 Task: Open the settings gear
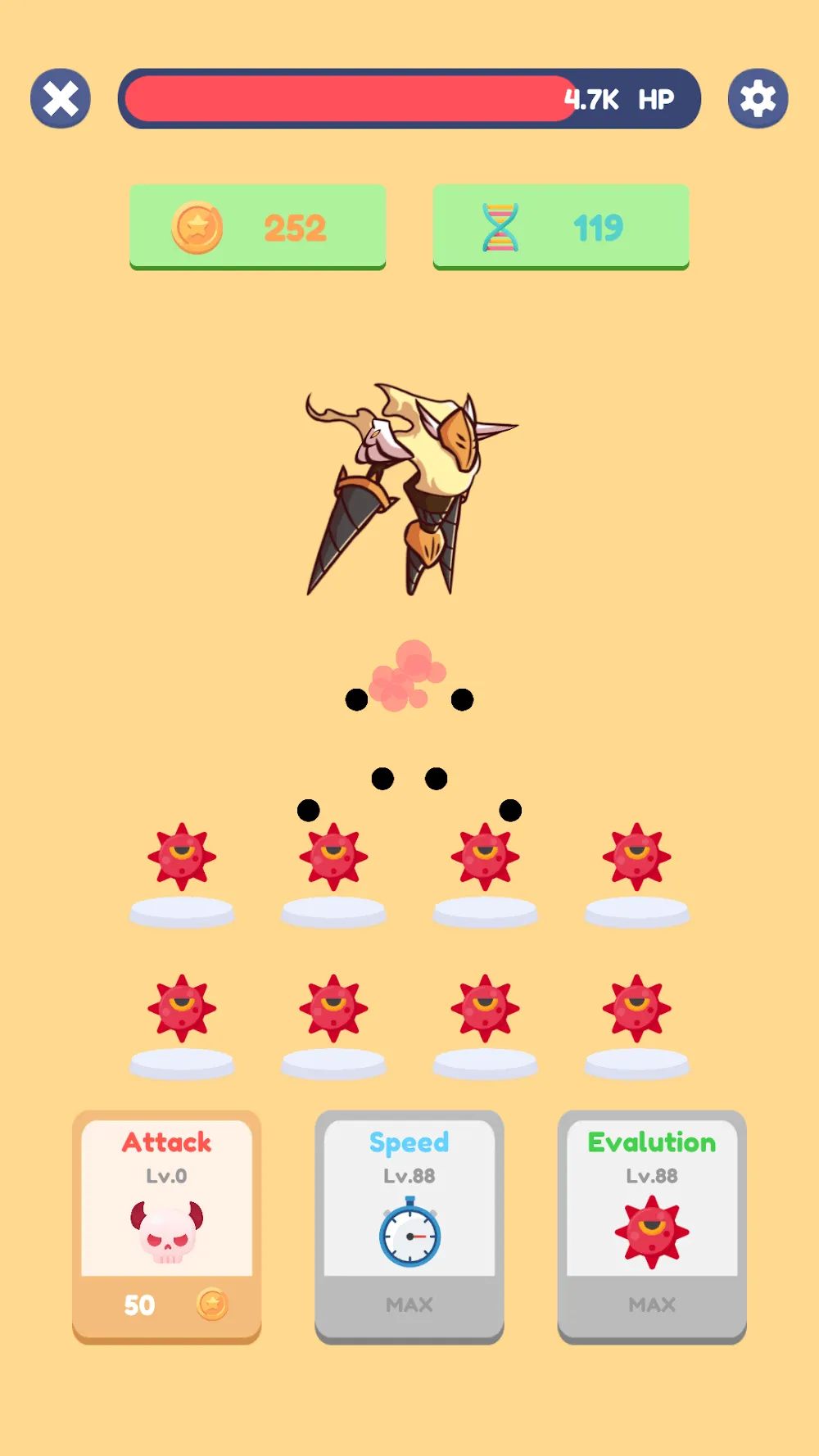[758, 99]
